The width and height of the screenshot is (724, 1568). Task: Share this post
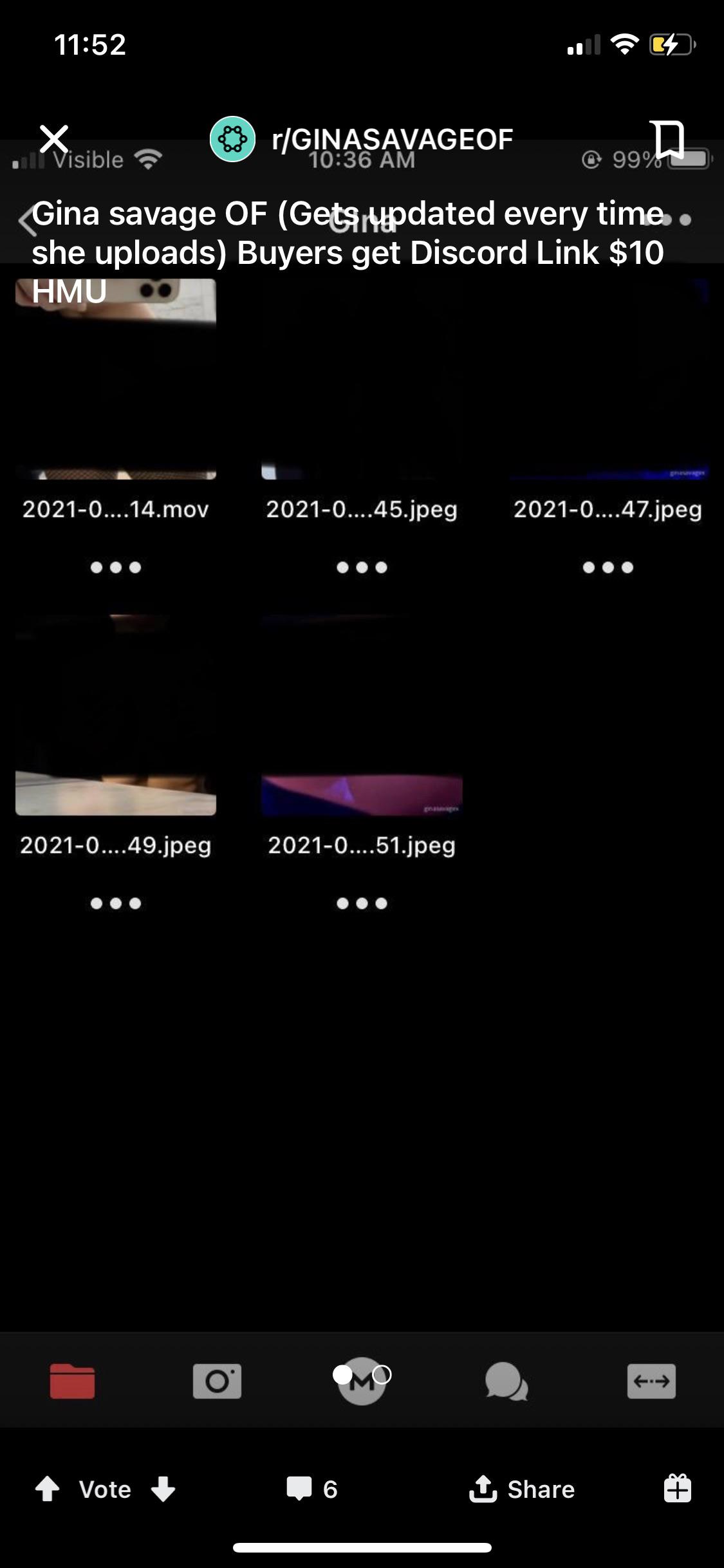(522, 1489)
